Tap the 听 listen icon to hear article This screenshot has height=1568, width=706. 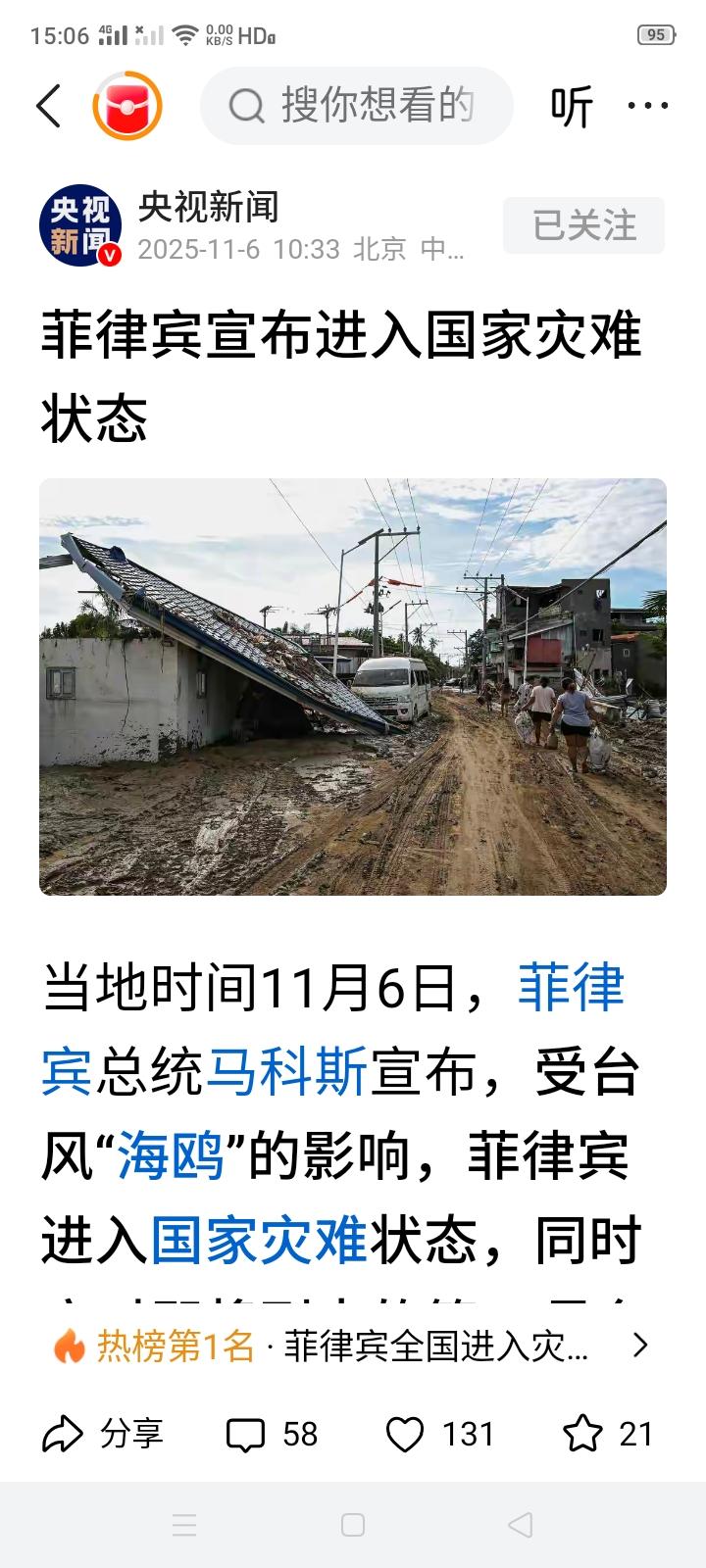(572, 105)
